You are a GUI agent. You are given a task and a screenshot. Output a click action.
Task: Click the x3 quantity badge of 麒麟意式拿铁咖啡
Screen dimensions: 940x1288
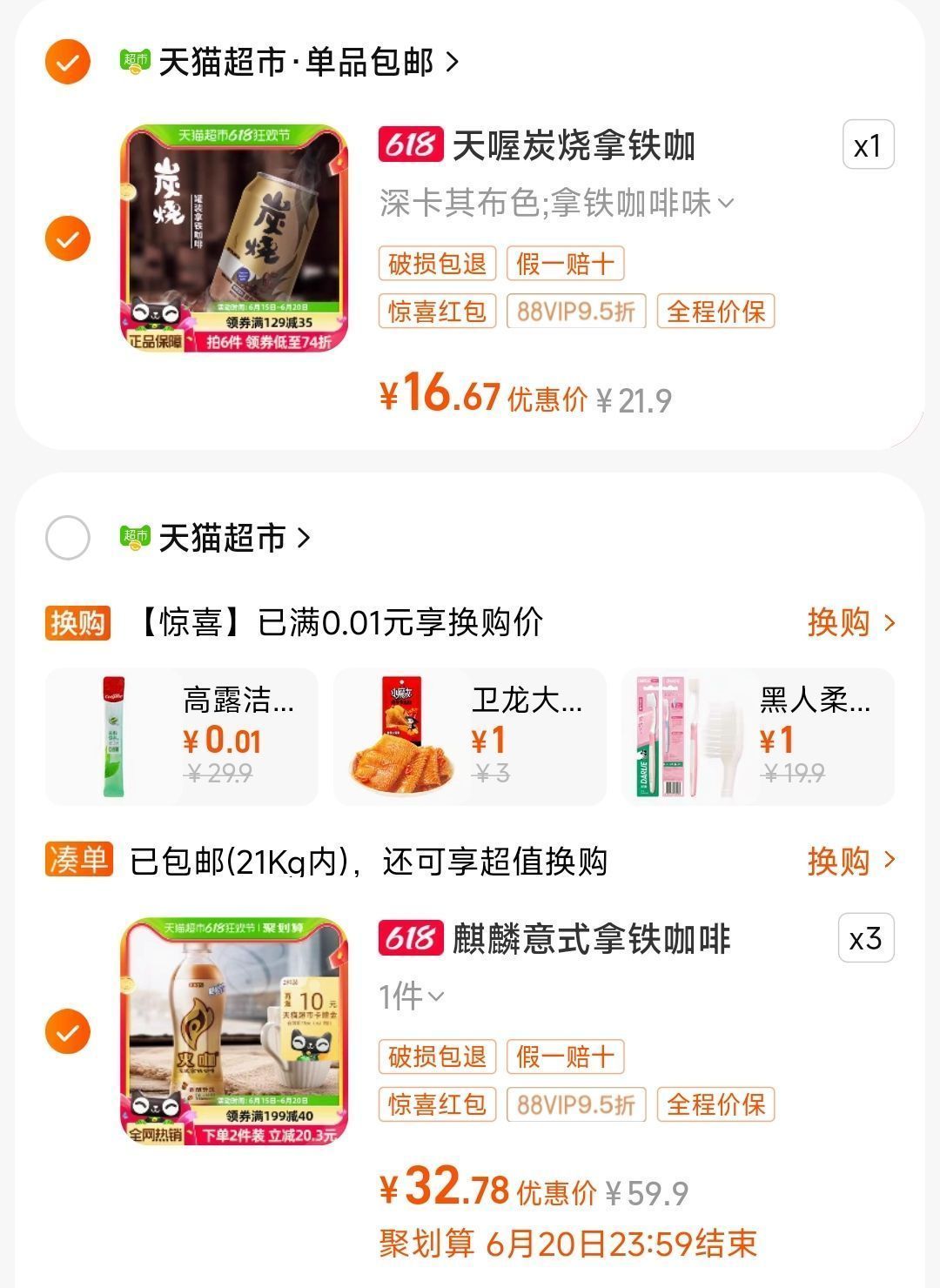[x=867, y=939]
